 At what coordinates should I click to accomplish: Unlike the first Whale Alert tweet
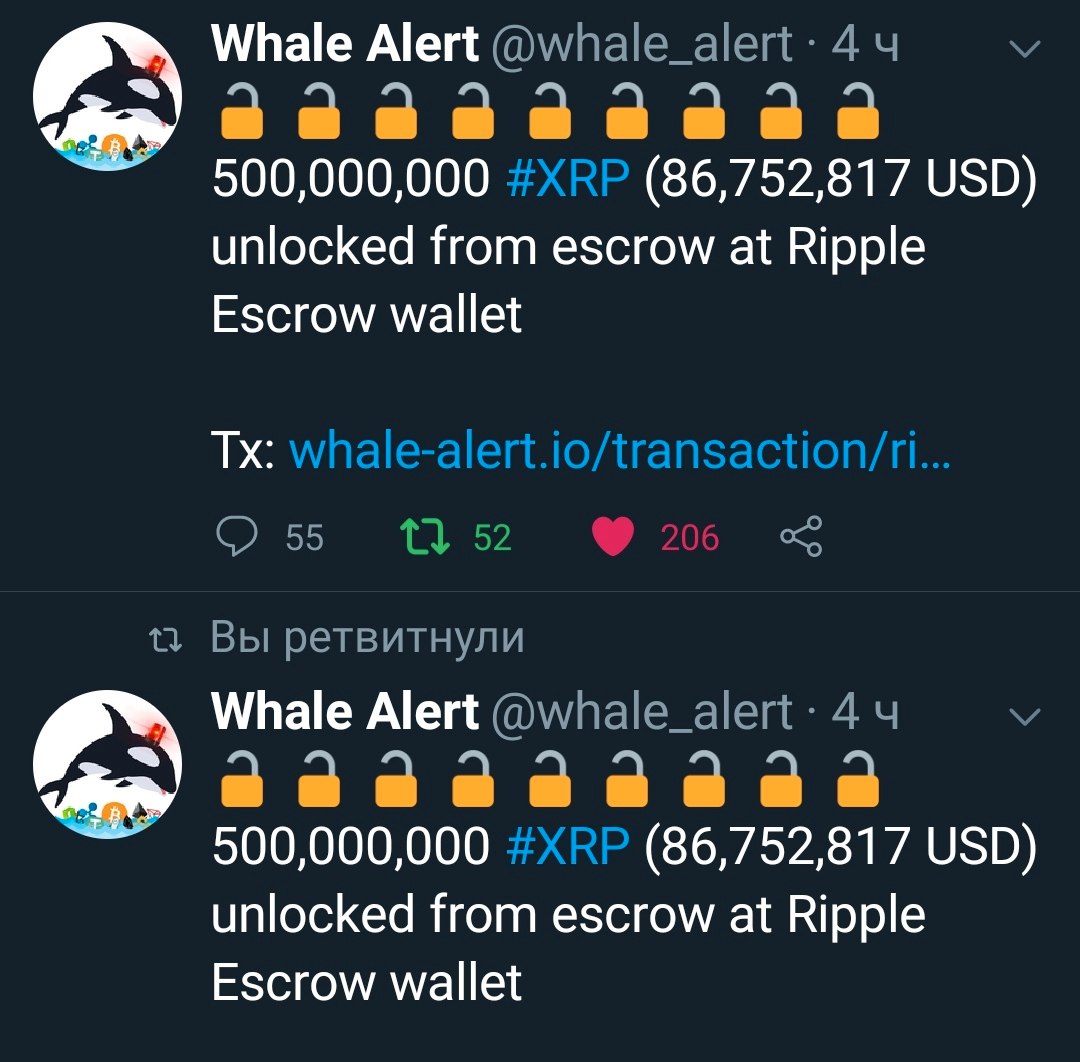click(612, 538)
